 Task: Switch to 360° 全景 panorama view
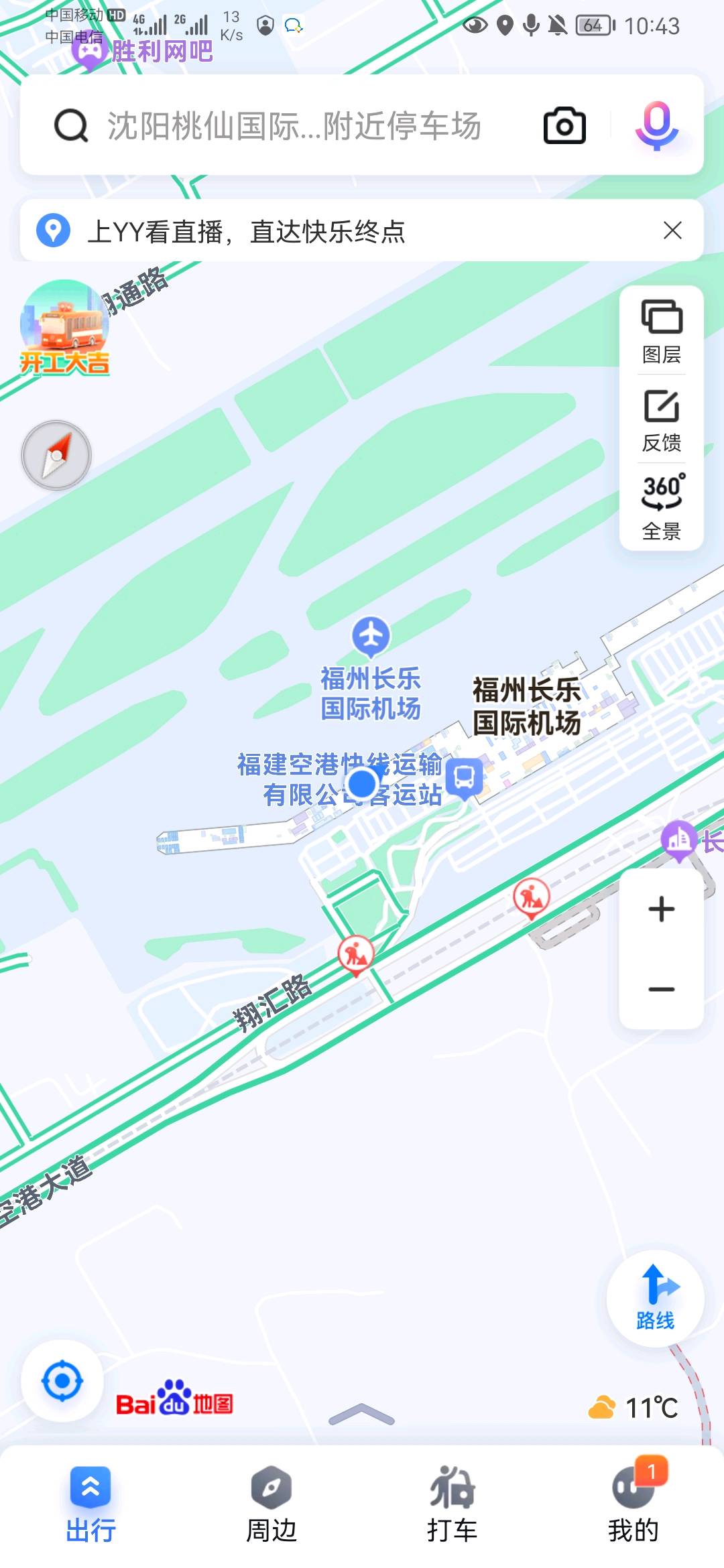pyautogui.click(x=662, y=507)
